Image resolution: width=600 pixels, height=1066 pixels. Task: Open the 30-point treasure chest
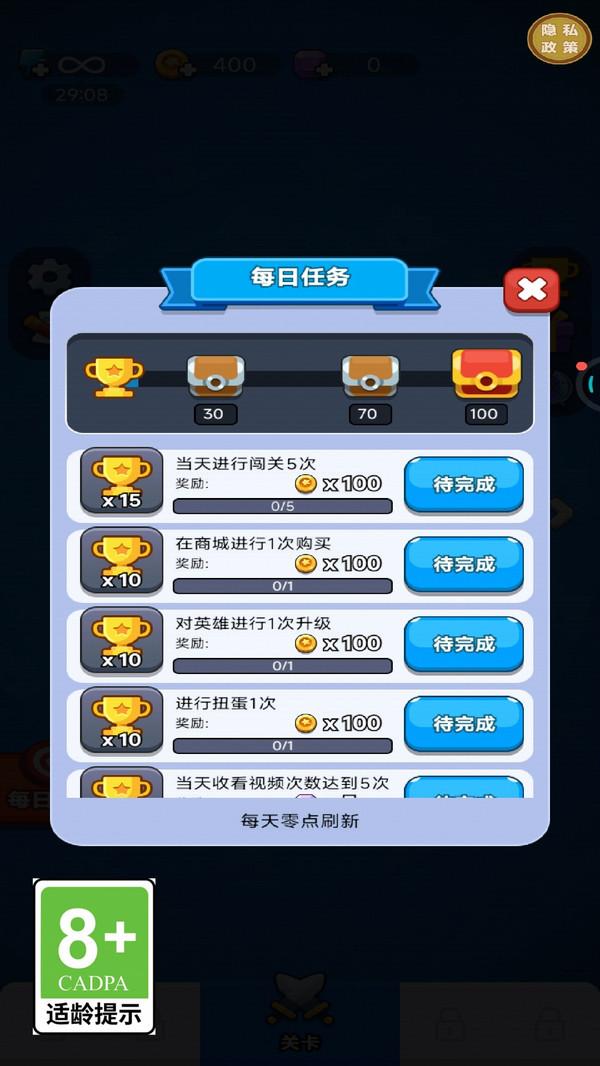215,376
